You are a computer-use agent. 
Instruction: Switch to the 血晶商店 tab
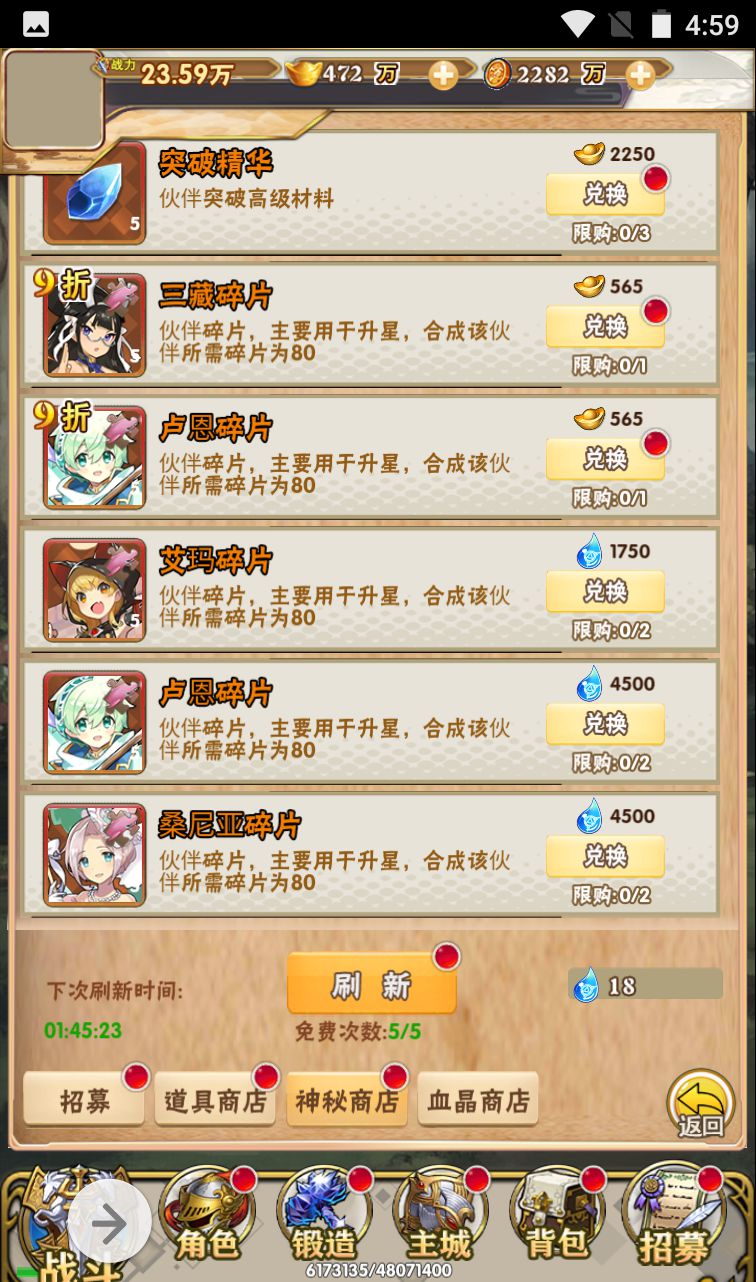click(x=478, y=1101)
